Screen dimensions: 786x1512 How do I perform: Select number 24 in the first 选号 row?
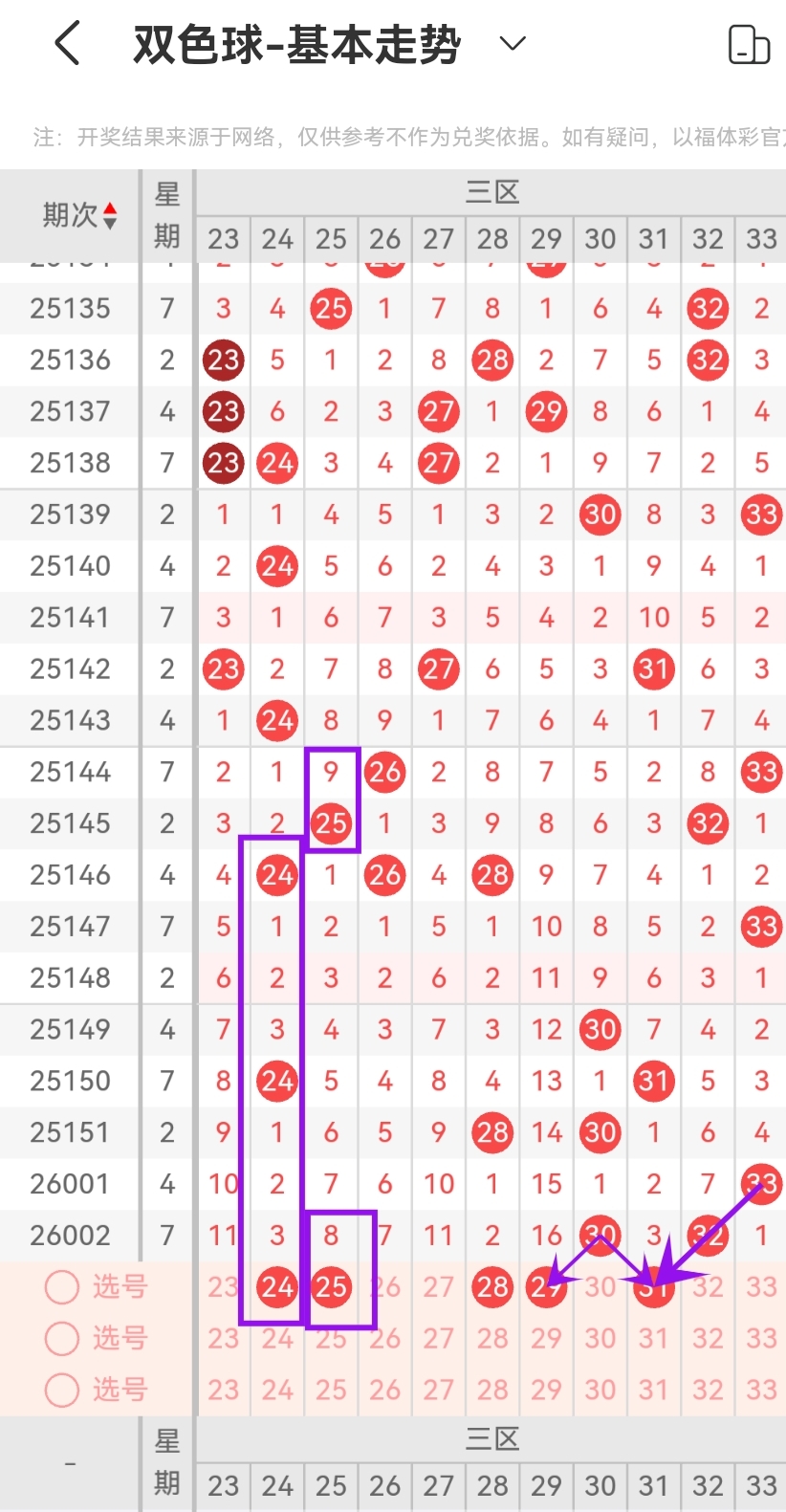pyautogui.click(x=276, y=1286)
